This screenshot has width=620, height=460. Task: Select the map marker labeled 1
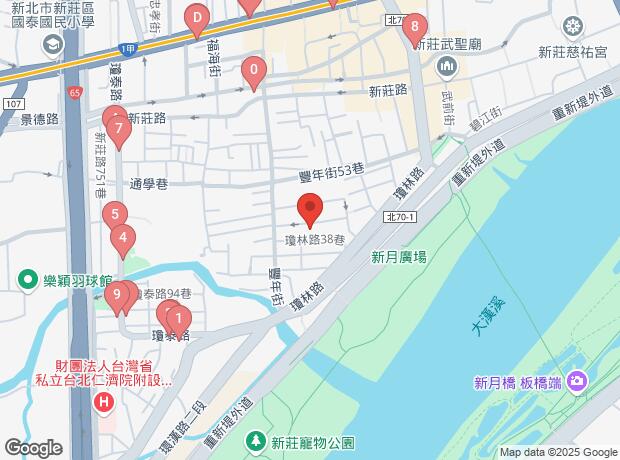click(x=178, y=320)
